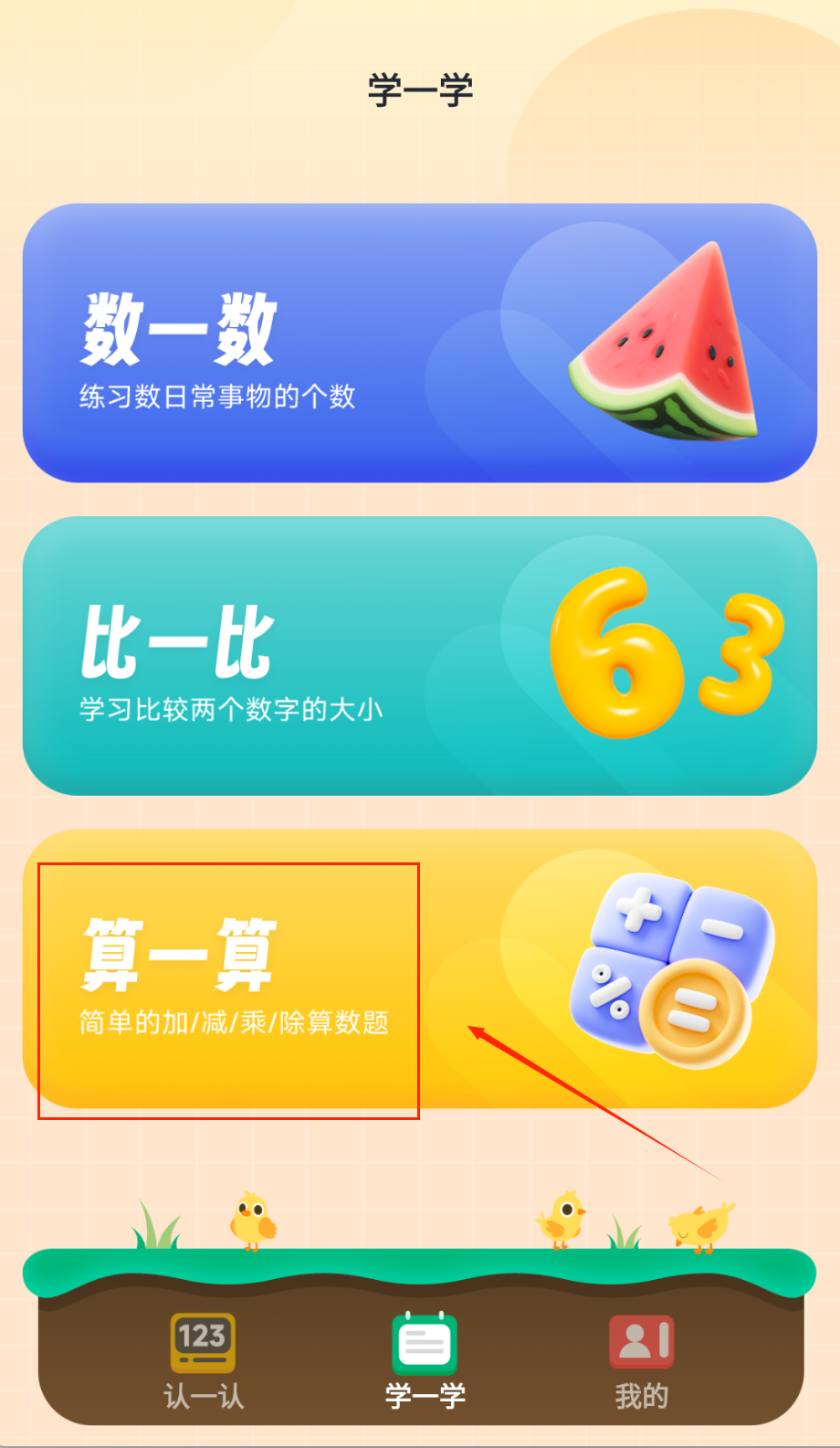Viewport: 840px width, 1448px height.
Task: Select the 学一学 tab
Action: tap(425, 1361)
